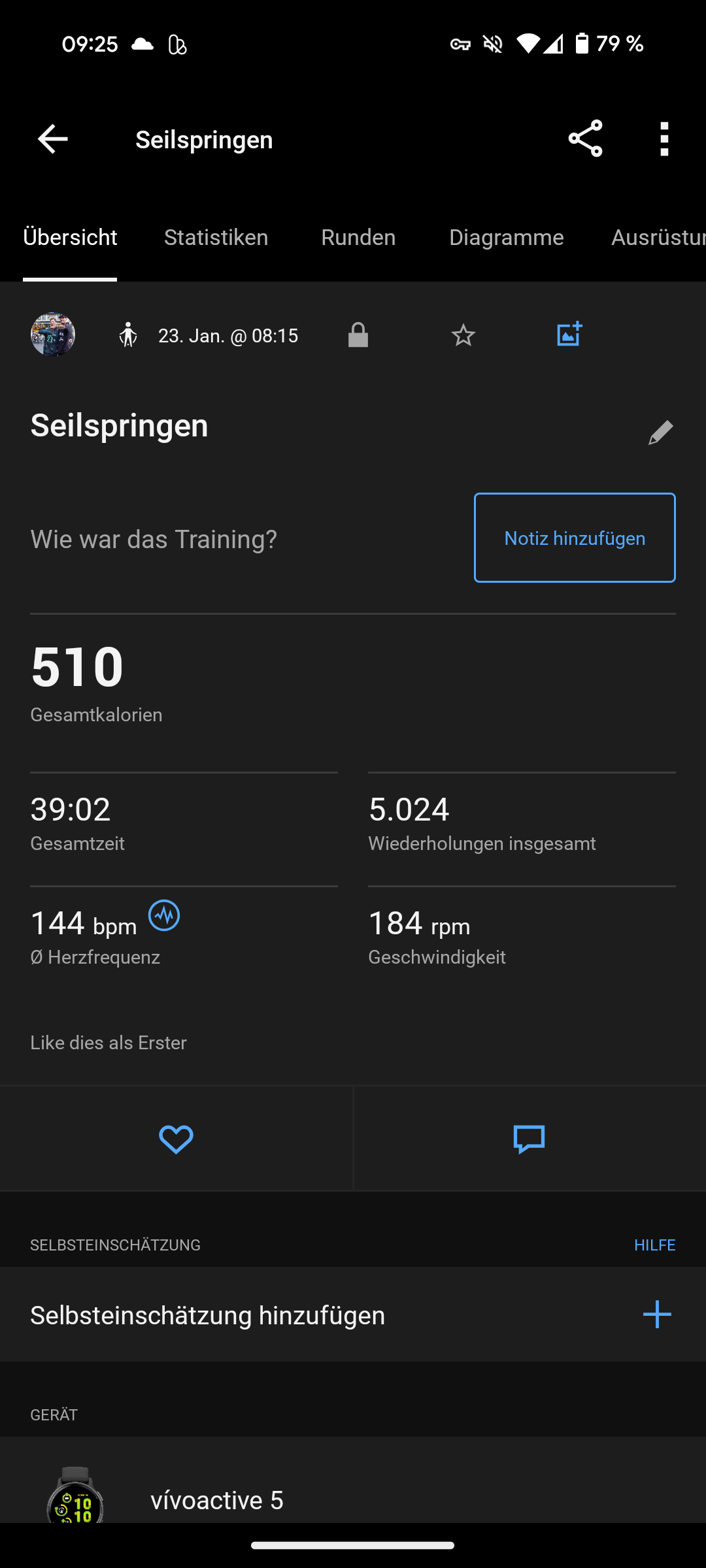Switch to the Runden tab

358,237
